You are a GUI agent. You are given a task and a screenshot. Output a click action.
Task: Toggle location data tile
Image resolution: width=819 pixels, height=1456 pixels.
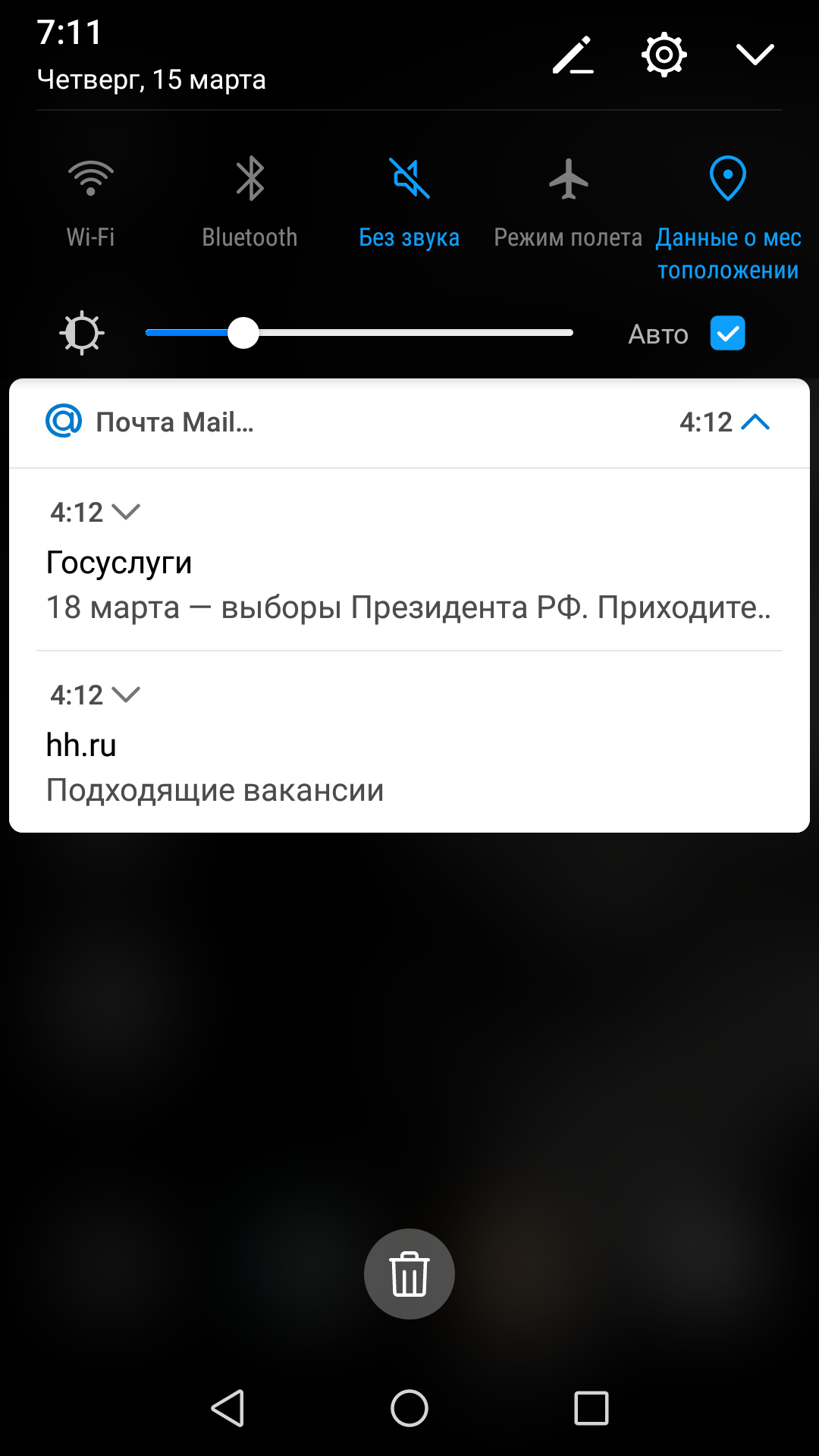pyautogui.click(x=727, y=180)
